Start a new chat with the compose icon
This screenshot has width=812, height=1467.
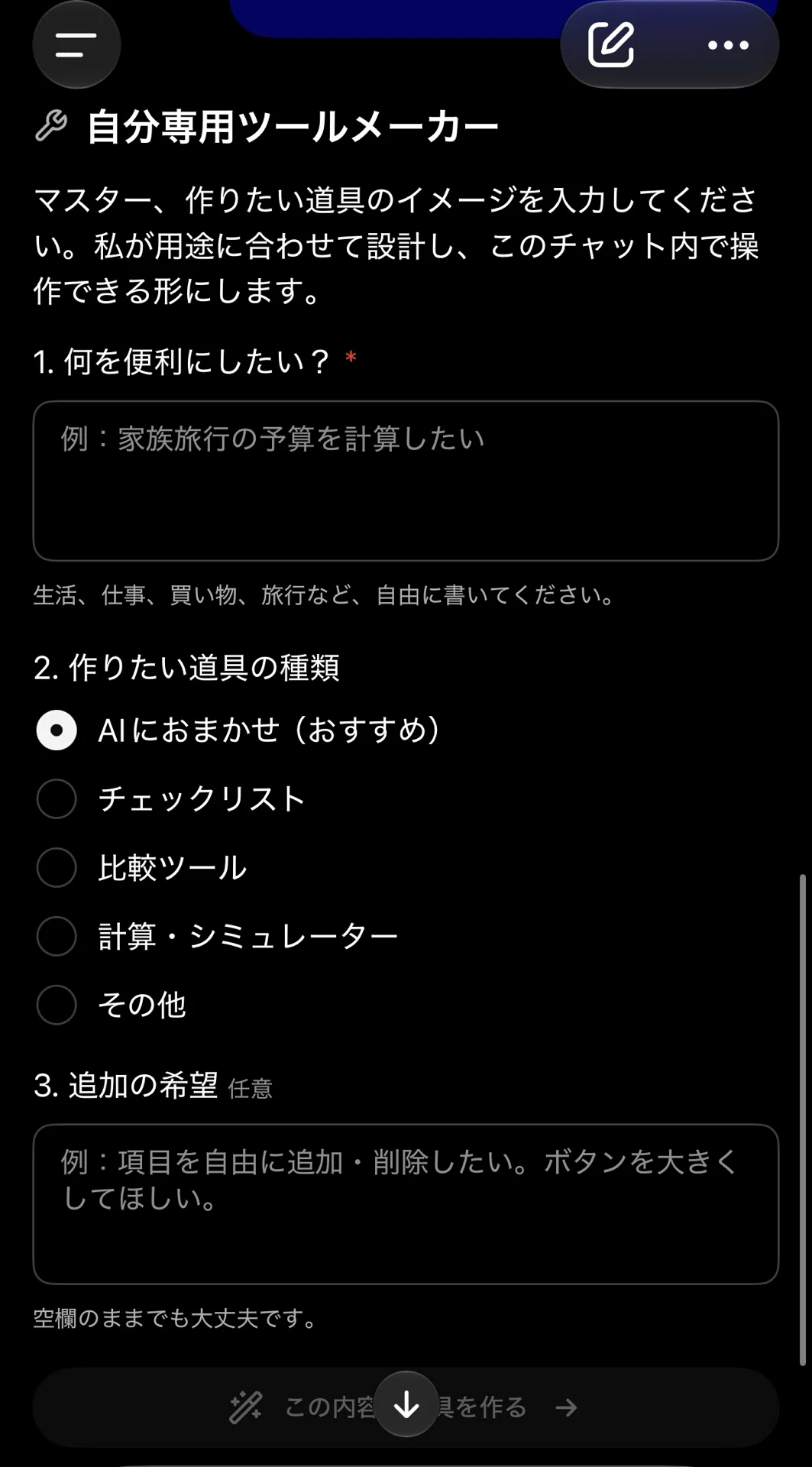(x=611, y=45)
